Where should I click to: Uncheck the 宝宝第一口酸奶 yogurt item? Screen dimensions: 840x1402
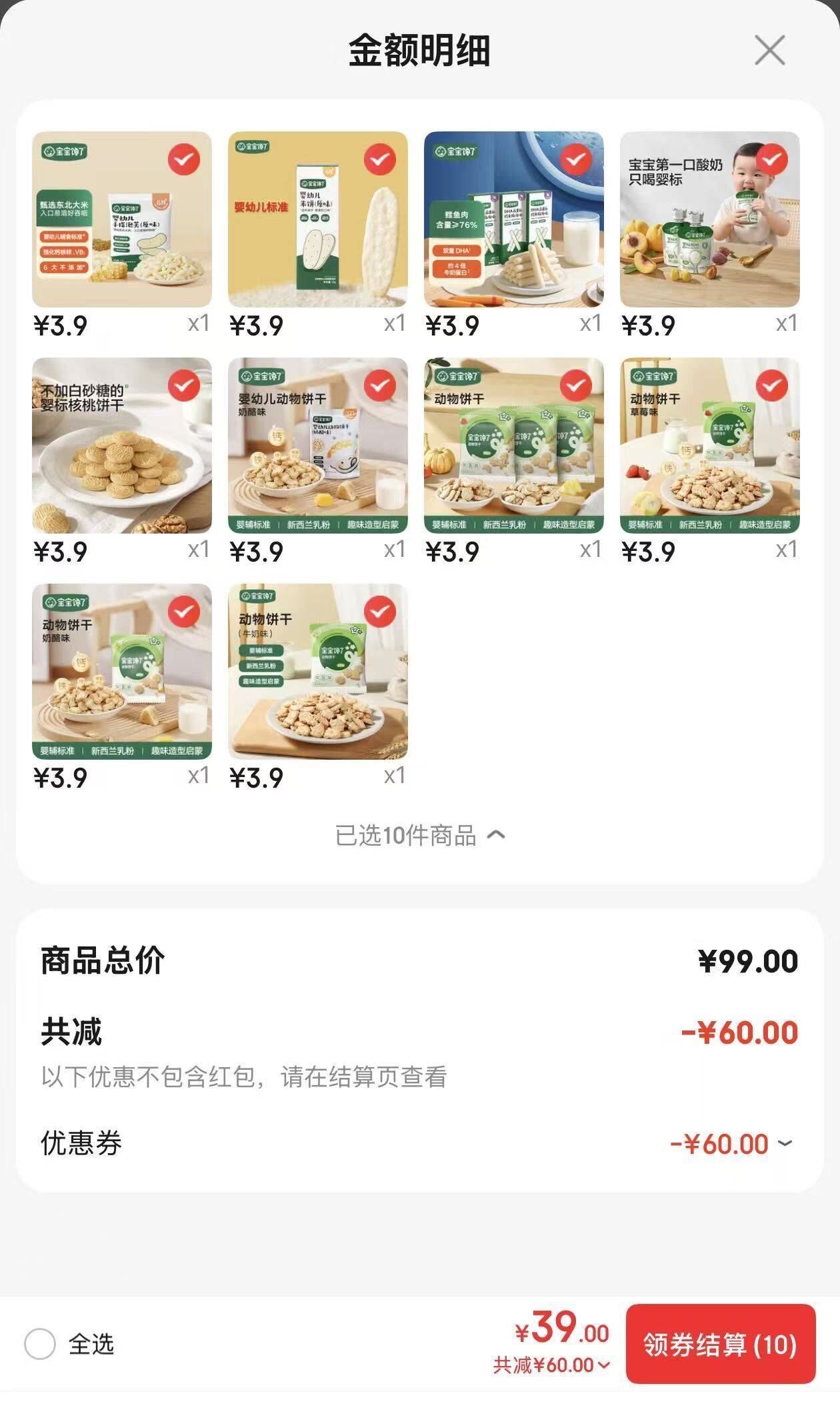click(772, 159)
